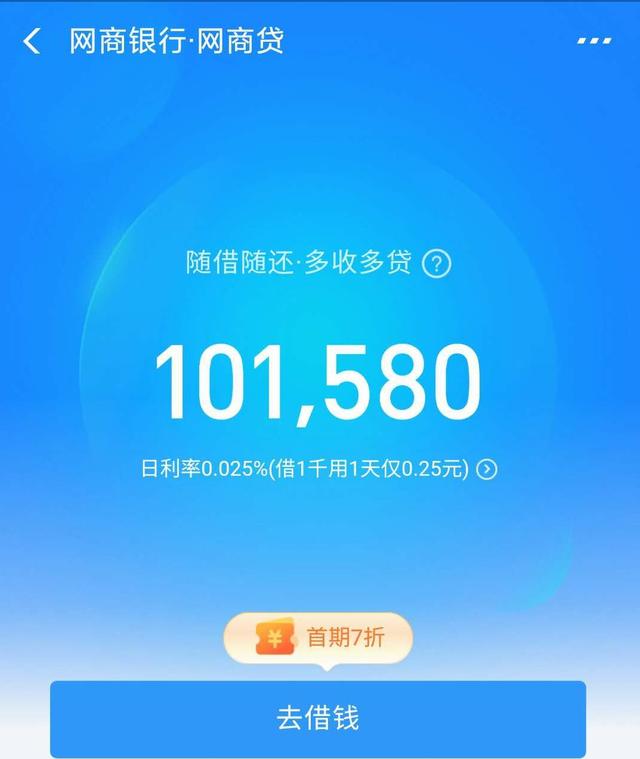Tap the 去借钱 button

click(x=318, y=718)
